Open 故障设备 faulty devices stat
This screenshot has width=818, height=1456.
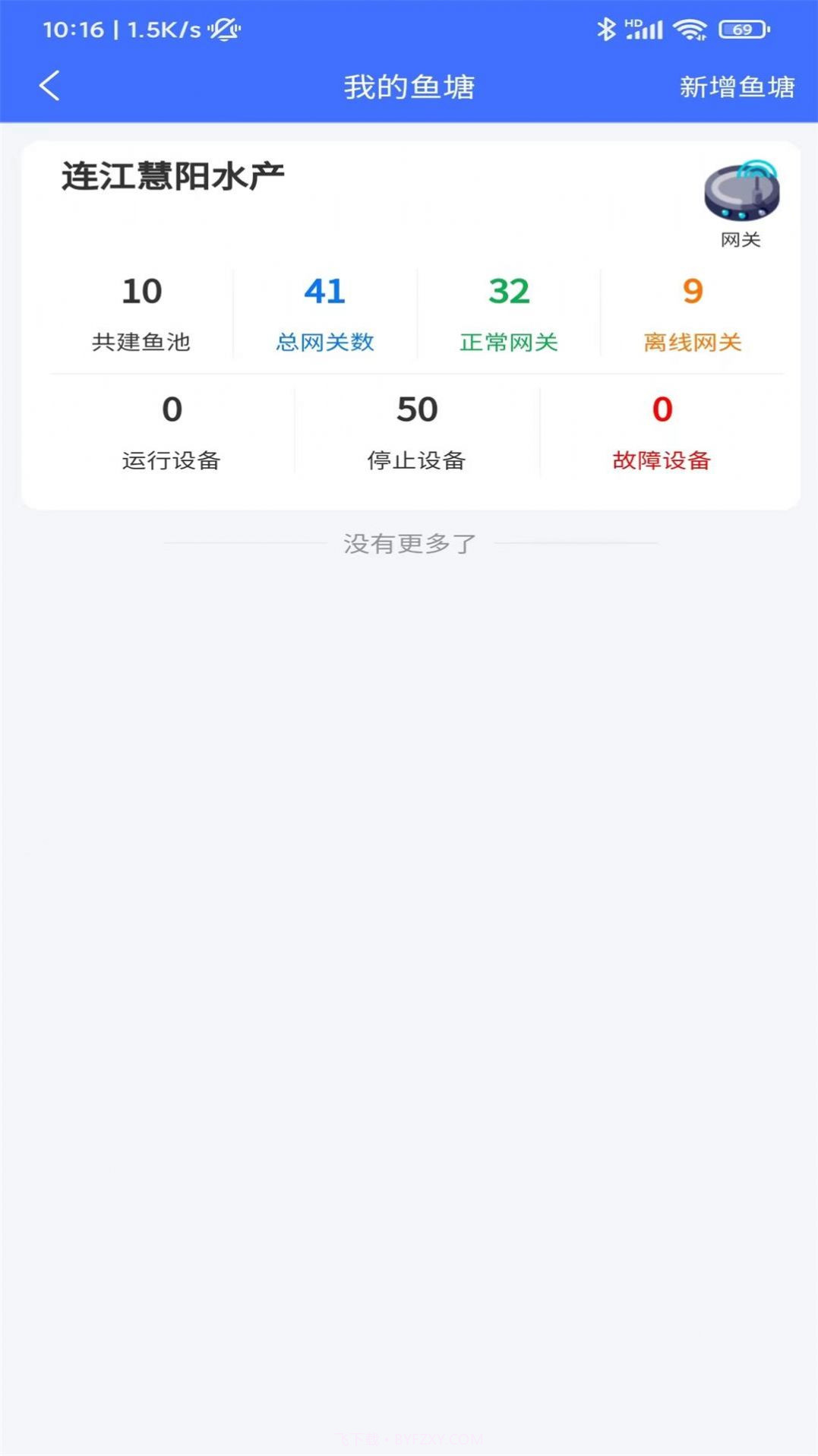(x=662, y=430)
